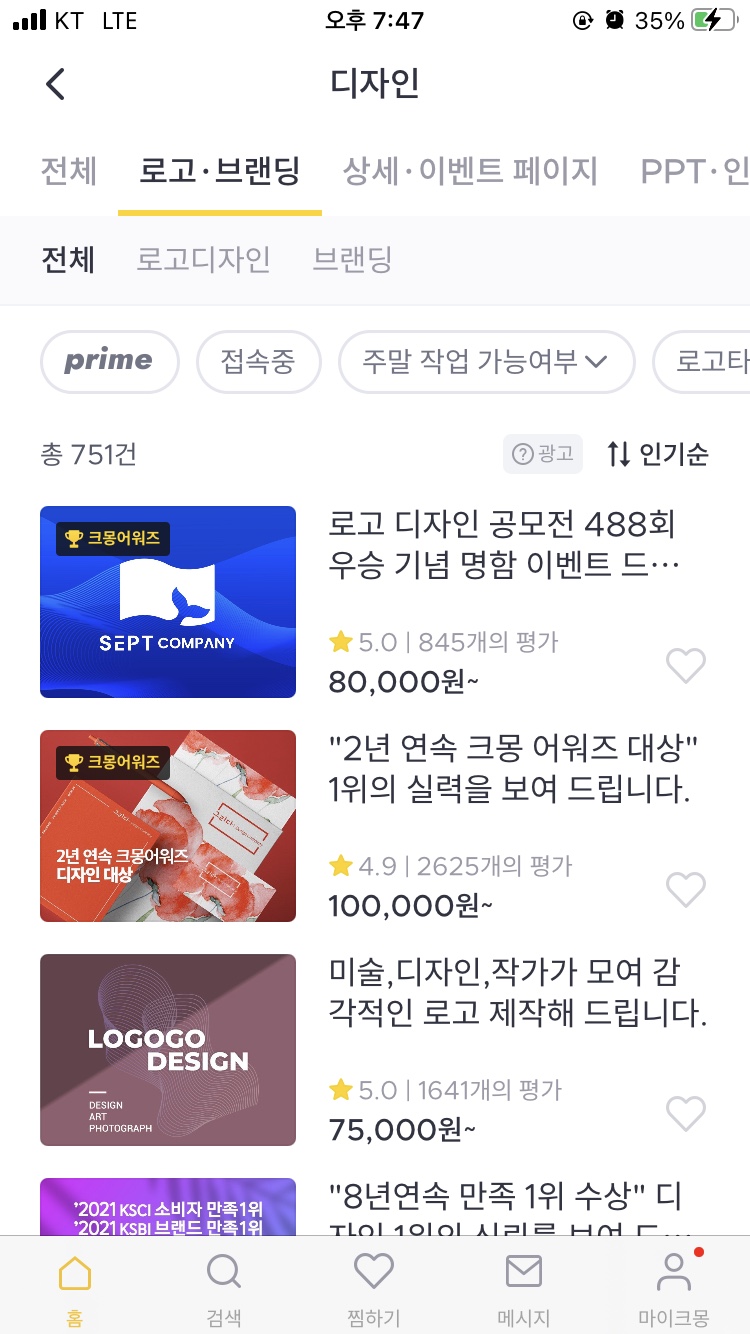Change sorting by tapping 인기순
The width and height of the screenshot is (750, 1334).
tap(672, 454)
